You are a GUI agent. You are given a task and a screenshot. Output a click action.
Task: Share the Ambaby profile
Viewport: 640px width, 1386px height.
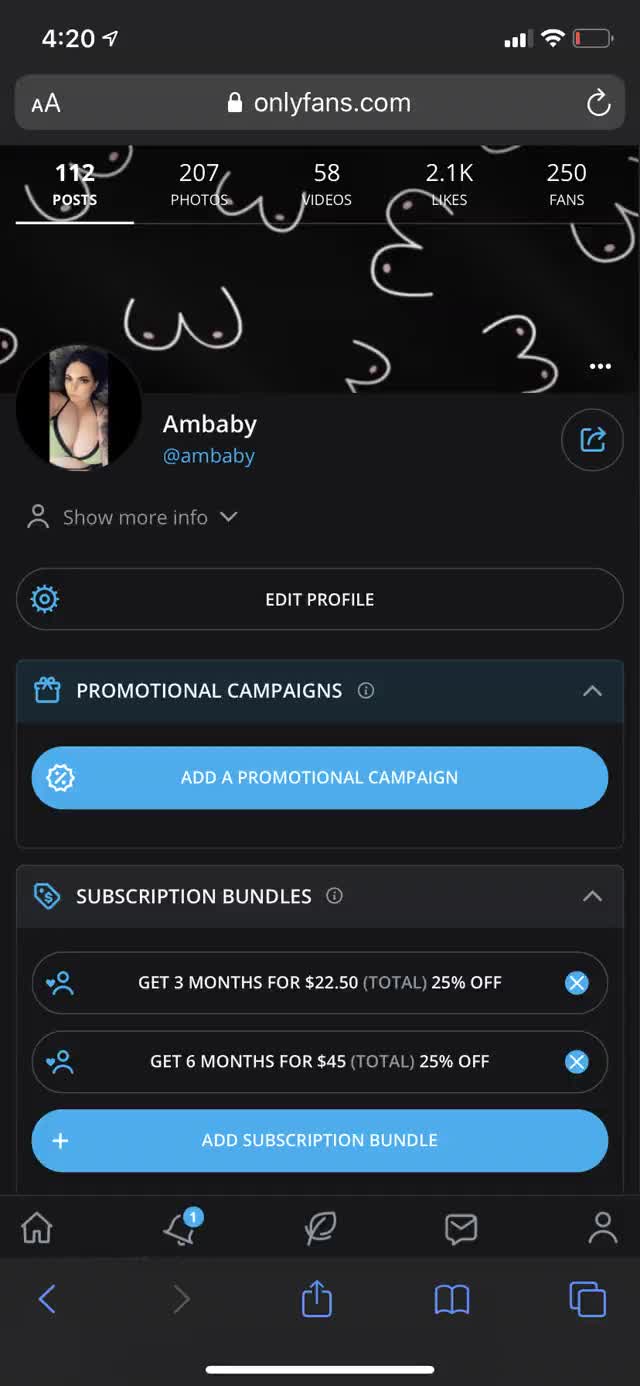pyautogui.click(x=592, y=439)
